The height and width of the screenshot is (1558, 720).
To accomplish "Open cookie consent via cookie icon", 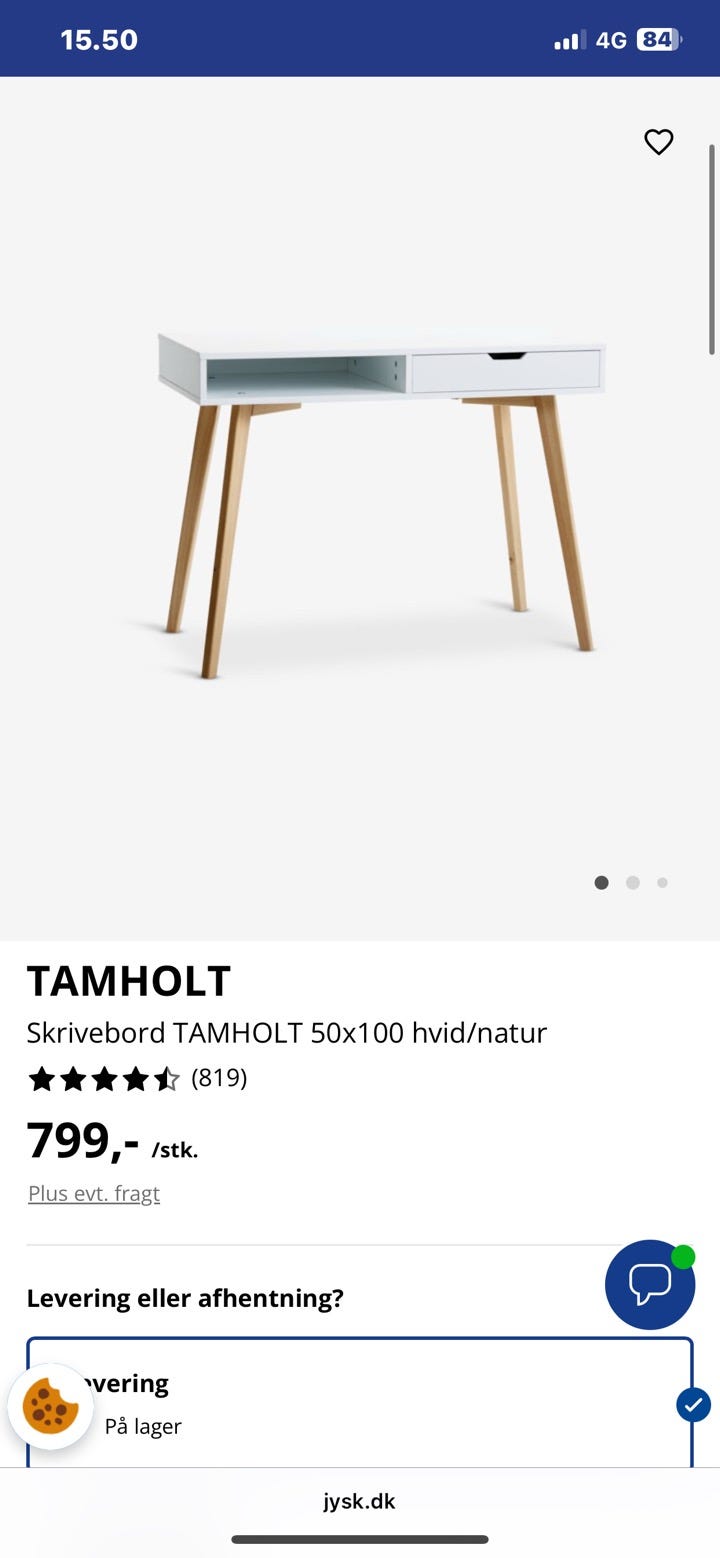I will [x=50, y=1405].
